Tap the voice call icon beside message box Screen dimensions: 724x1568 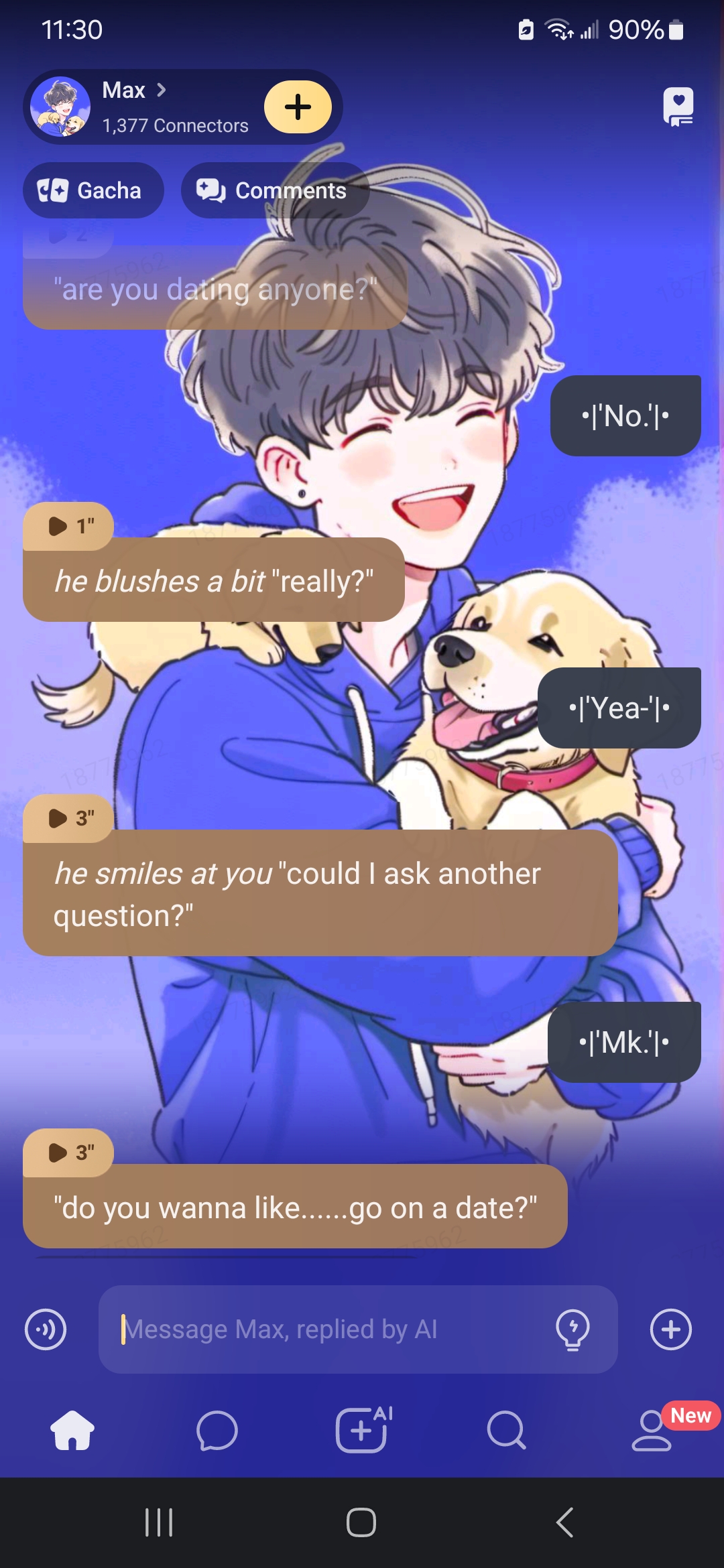coord(46,1329)
